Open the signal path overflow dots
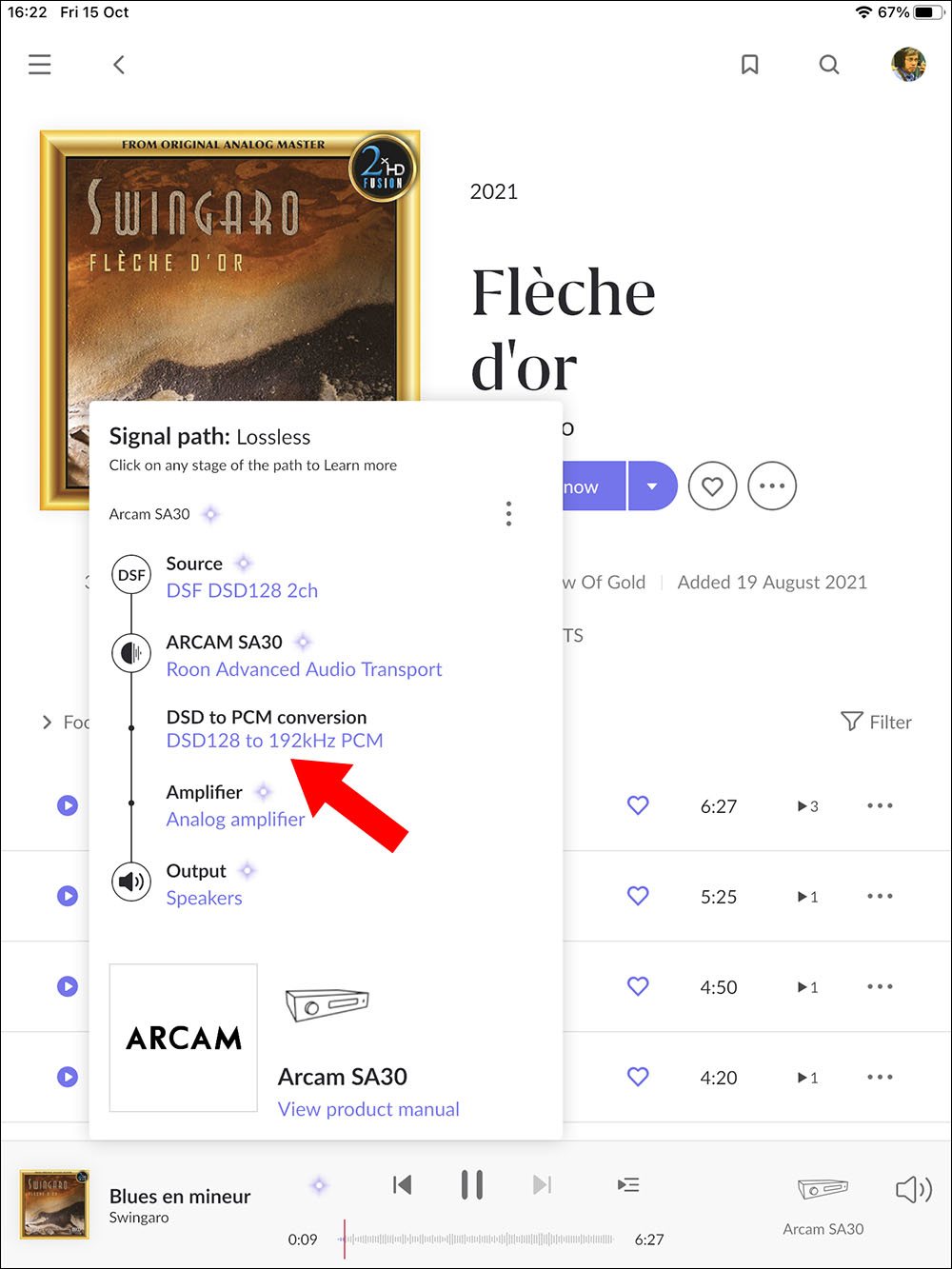 508,514
